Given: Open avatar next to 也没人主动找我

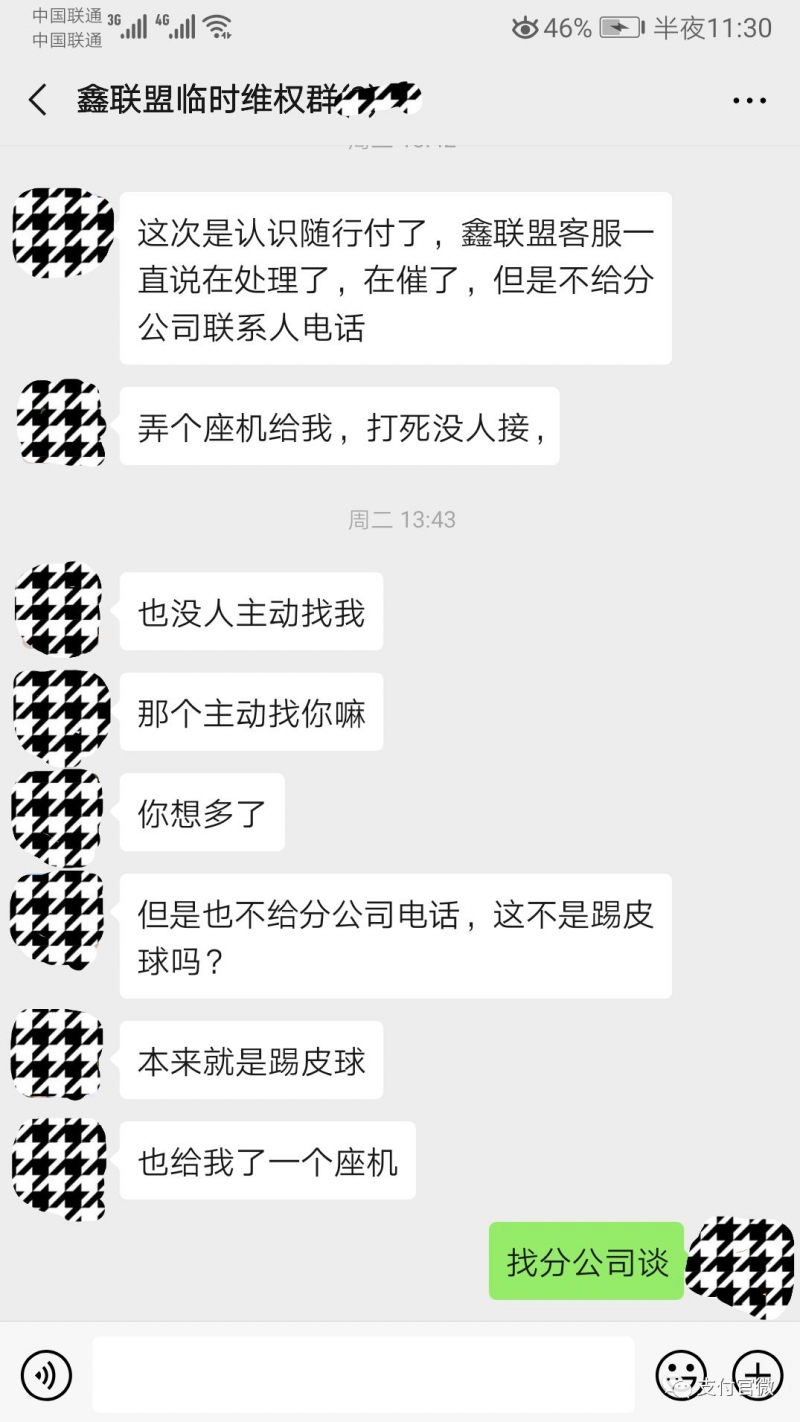Looking at the screenshot, I should tap(58, 608).
